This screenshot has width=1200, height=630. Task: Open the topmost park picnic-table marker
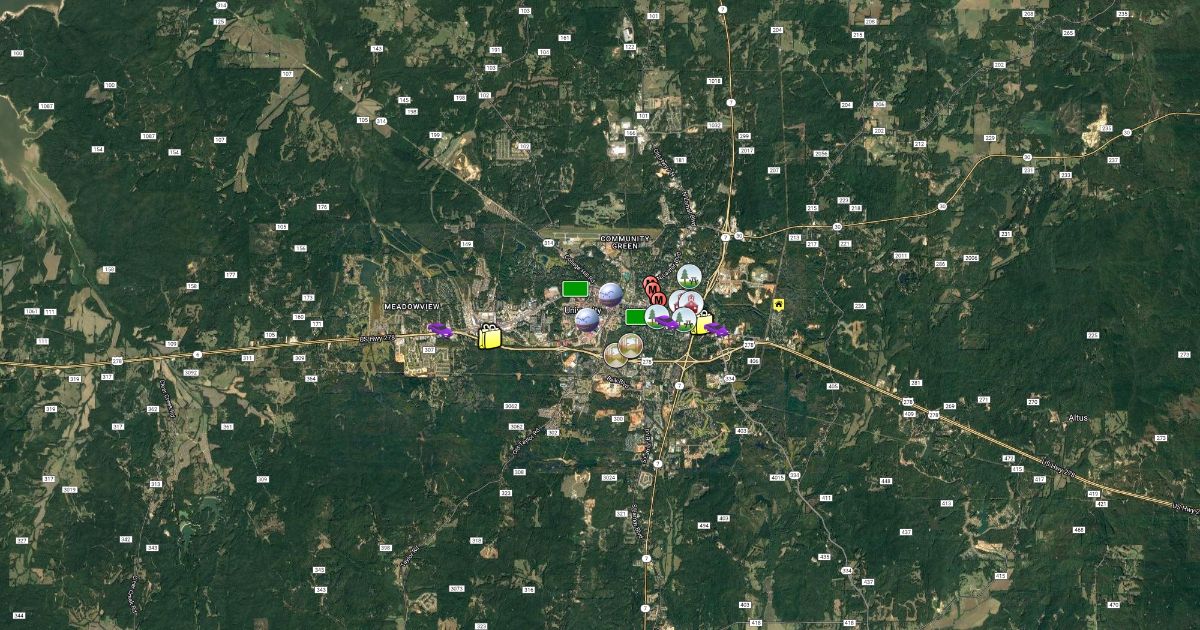(x=688, y=274)
